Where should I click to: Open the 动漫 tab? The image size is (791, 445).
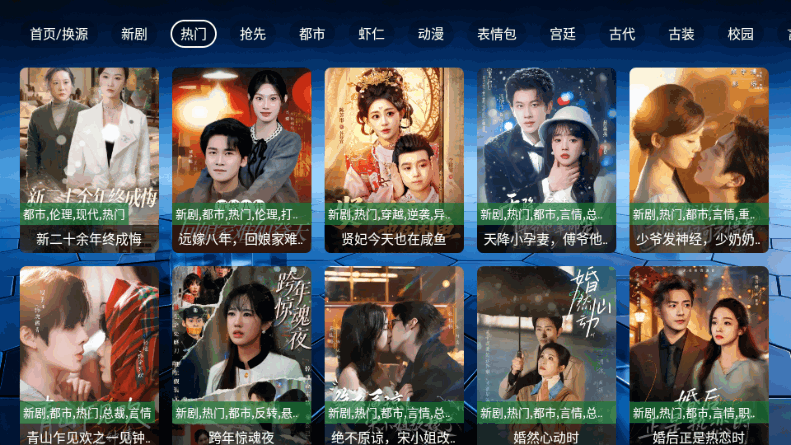pos(431,34)
